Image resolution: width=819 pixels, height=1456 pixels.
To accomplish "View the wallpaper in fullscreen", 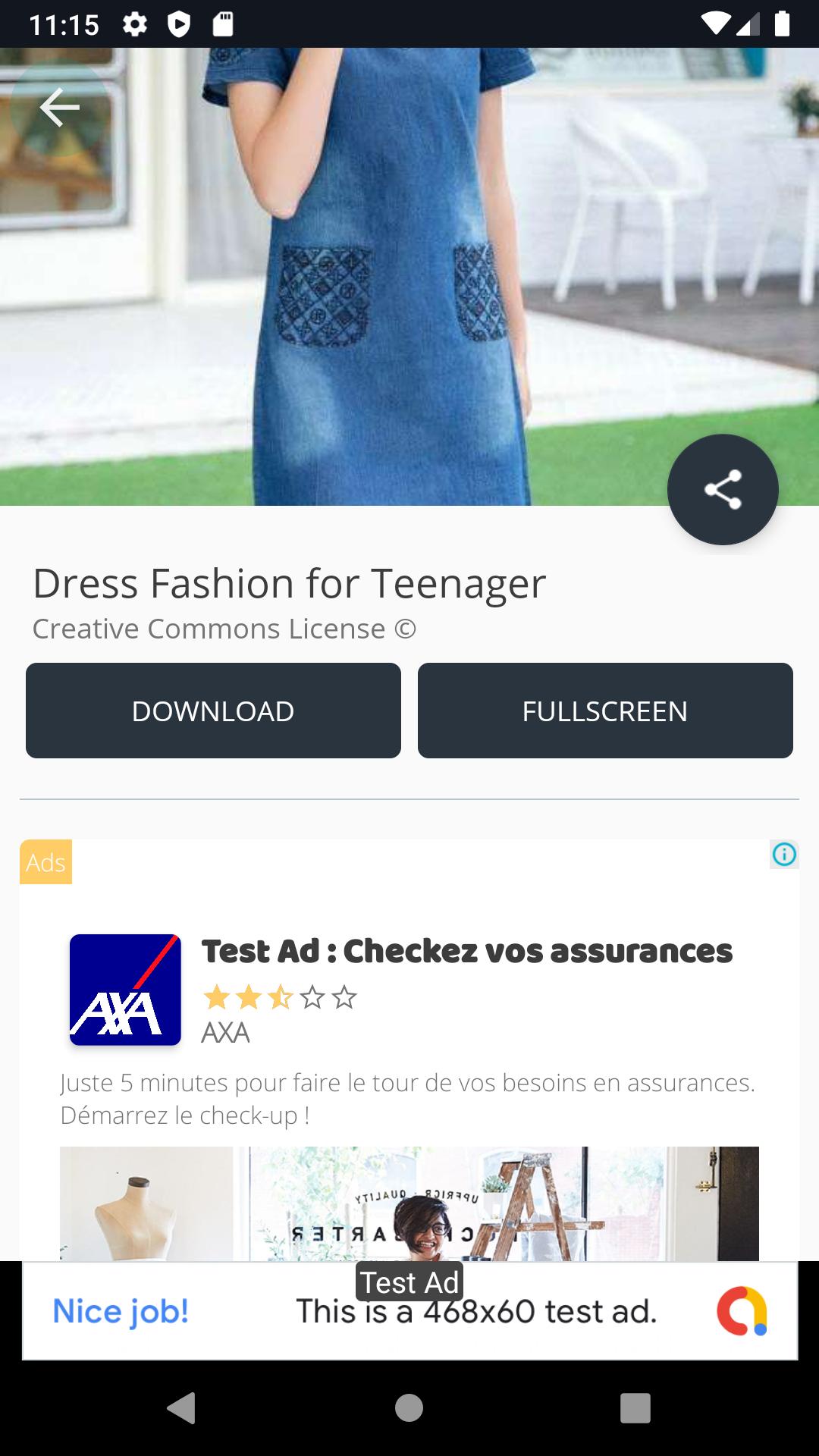I will click(x=605, y=711).
